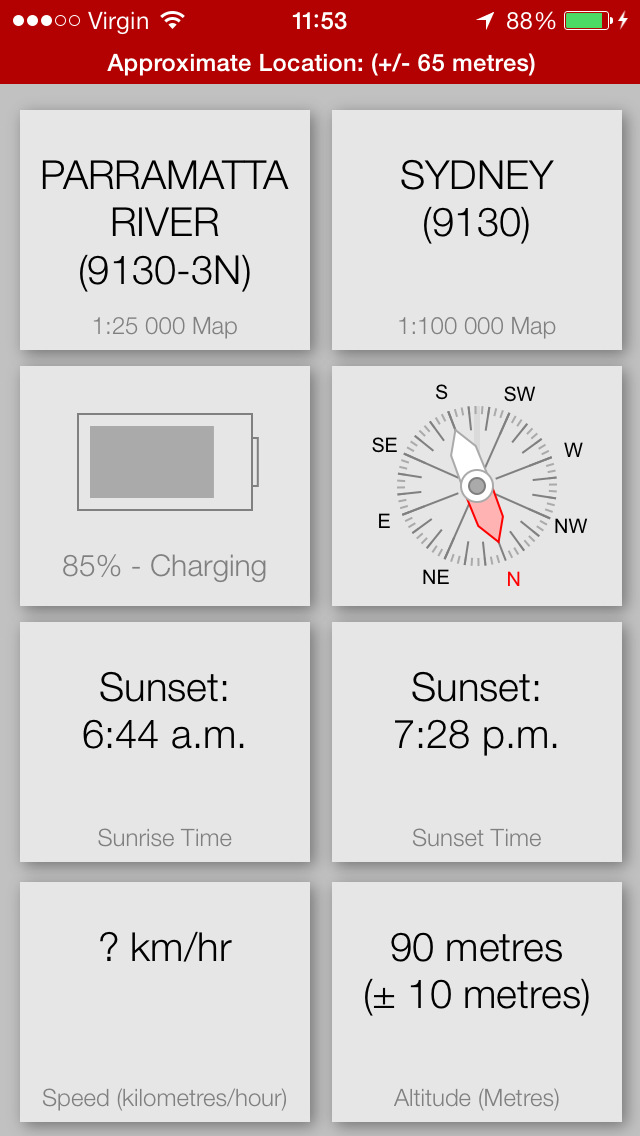Open the Speed kilometres/hour tile

click(x=165, y=1001)
